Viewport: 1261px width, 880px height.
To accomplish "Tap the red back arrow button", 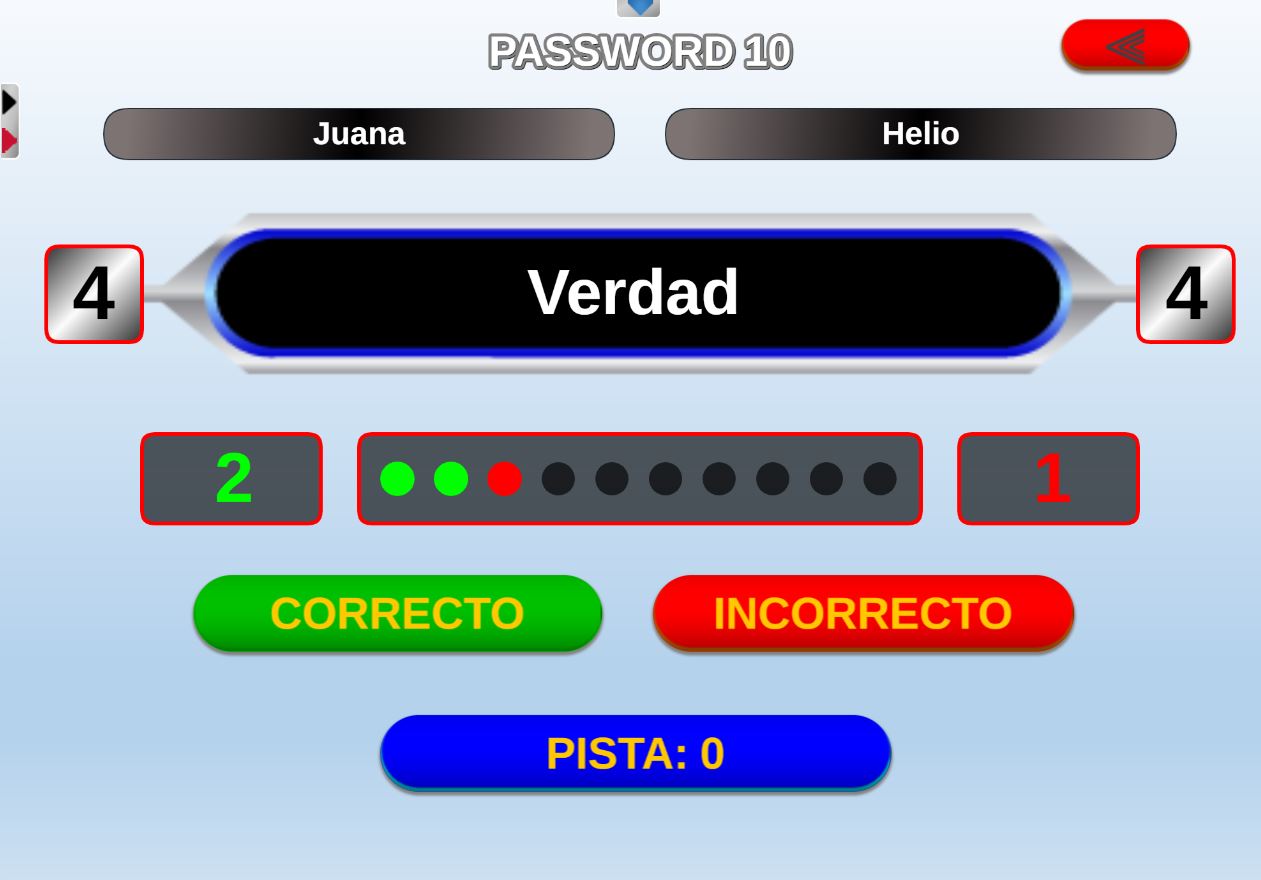I will (1125, 45).
